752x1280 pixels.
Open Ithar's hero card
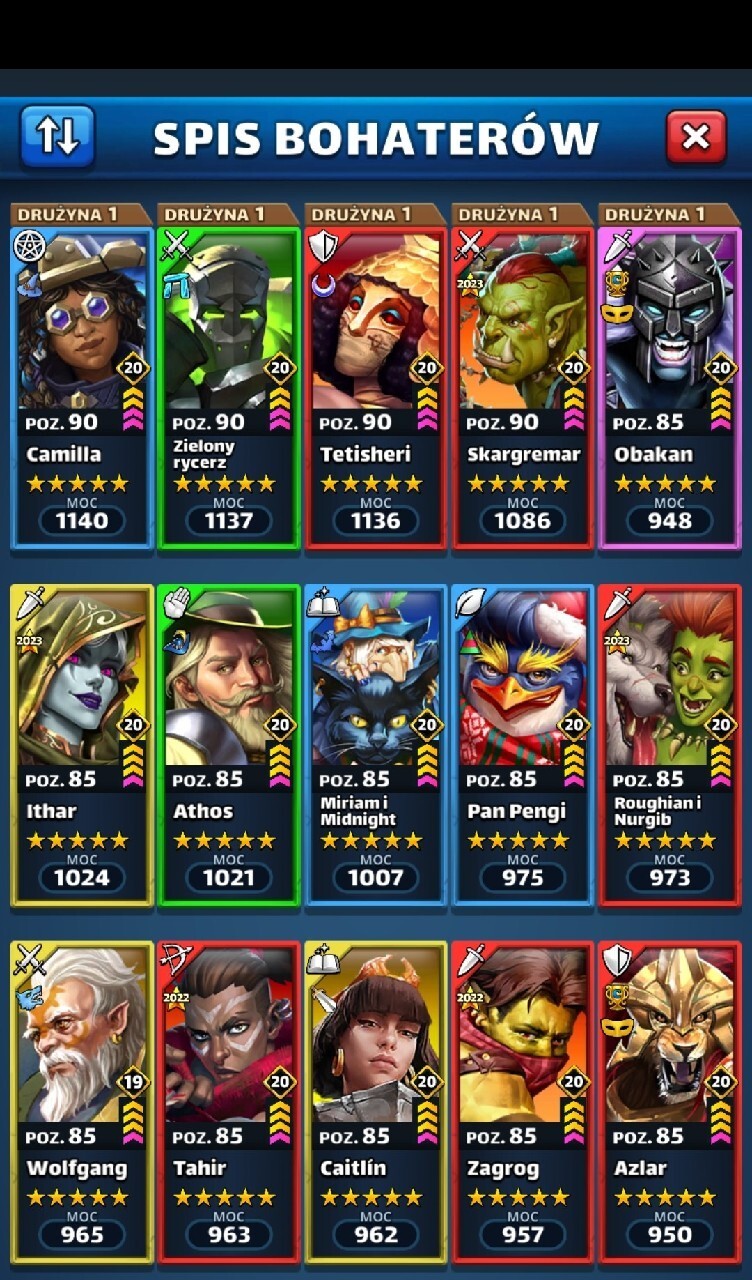click(82, 742)
